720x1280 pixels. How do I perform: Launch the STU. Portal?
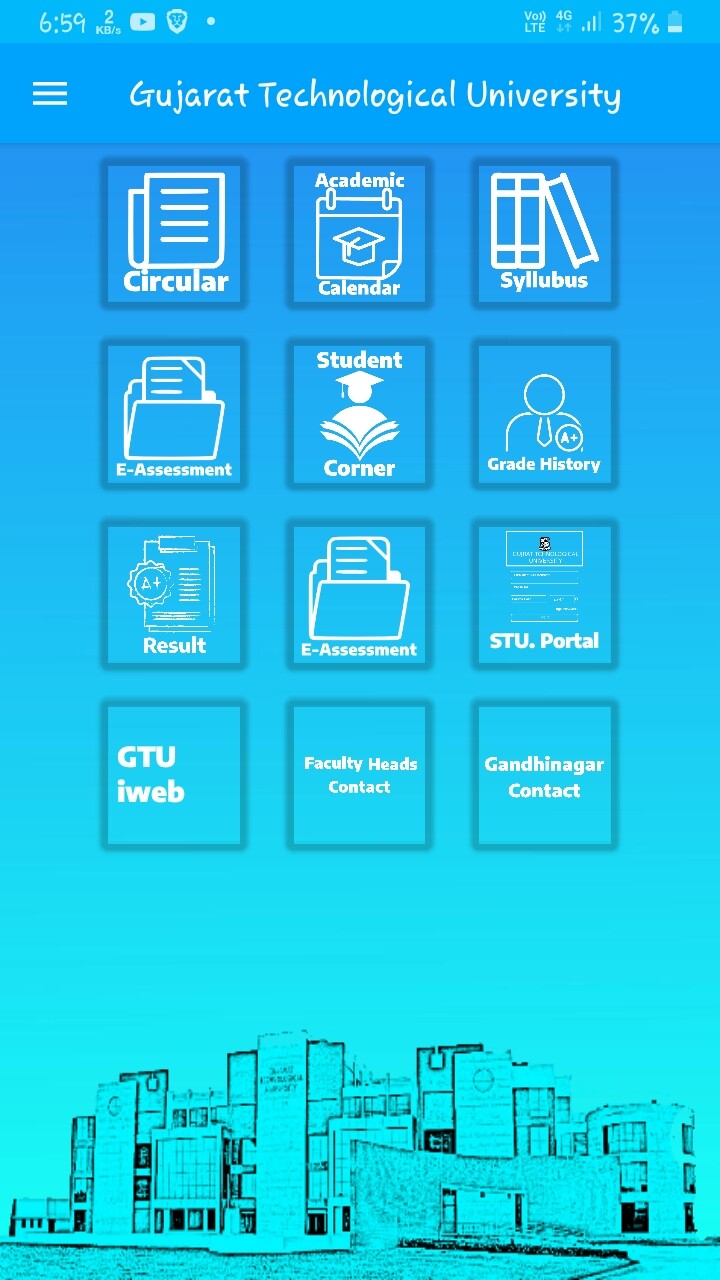[544, 594]
